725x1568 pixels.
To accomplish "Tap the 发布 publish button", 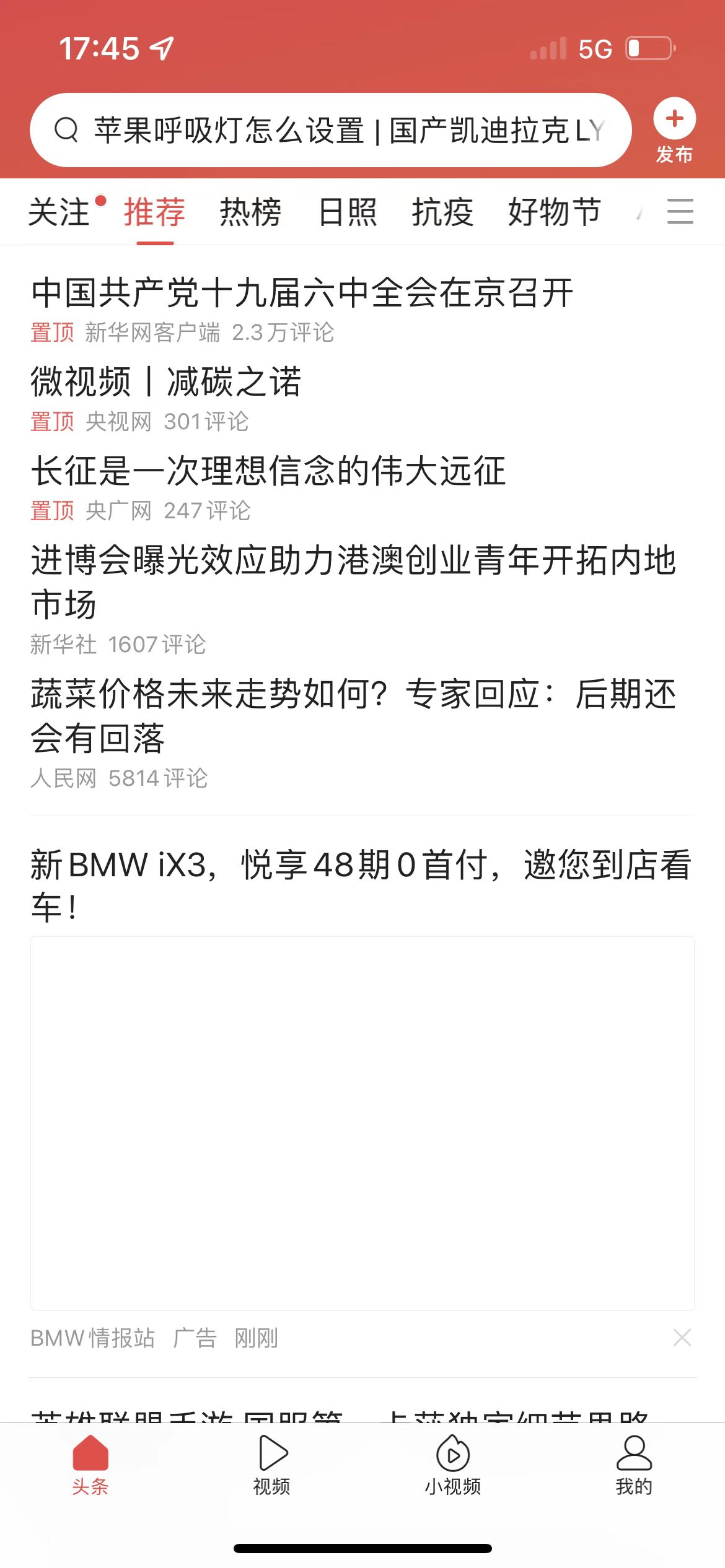I will [674, 130].
